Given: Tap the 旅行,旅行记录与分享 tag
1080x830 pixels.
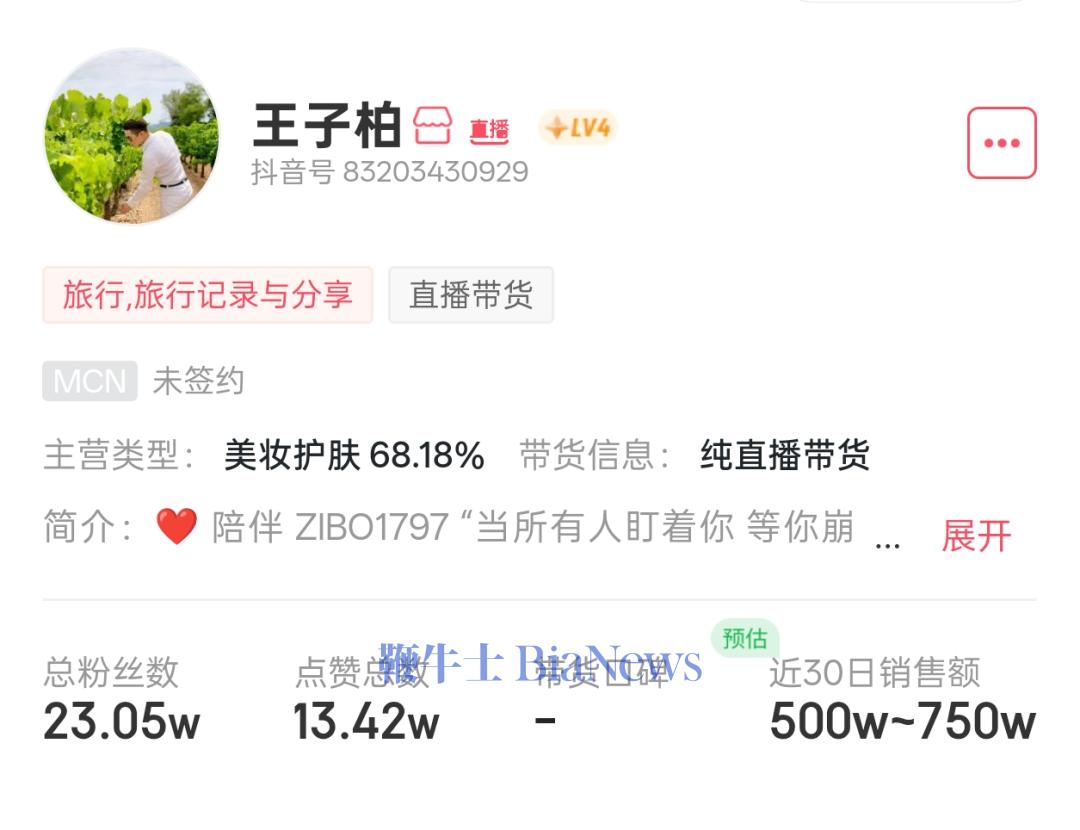Looking at the screenshot, I should [x=207, y=295].
